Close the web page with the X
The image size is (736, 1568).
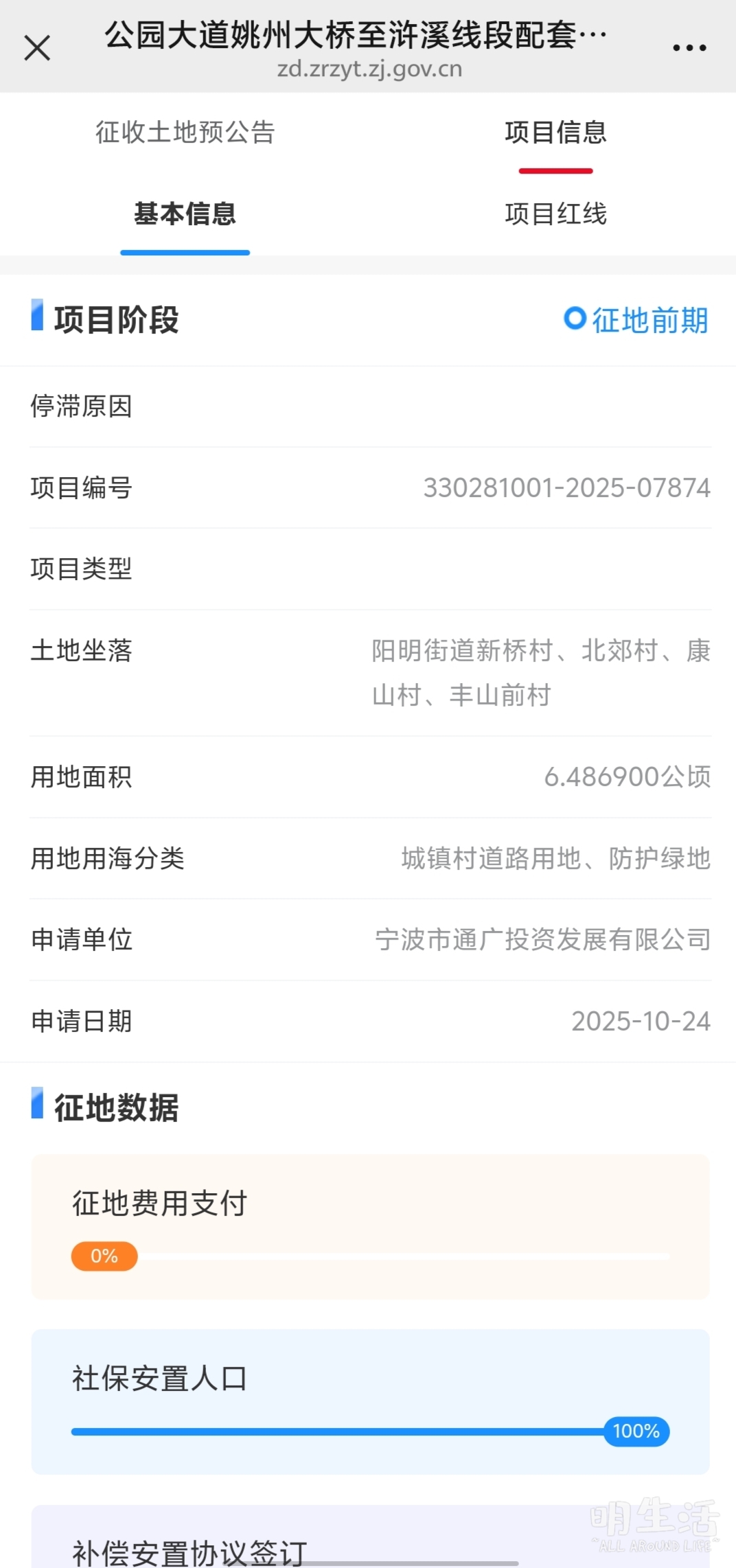click(x=37, y=48)
